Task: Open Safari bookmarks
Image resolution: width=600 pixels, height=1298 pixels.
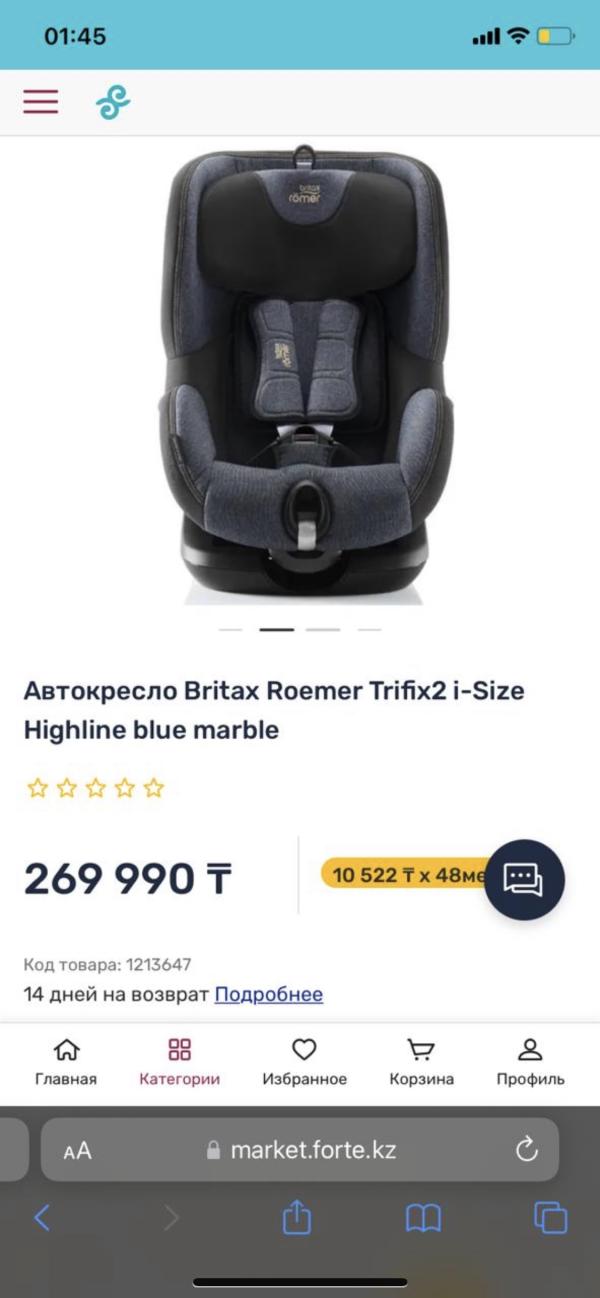Action: point(423,1218)
